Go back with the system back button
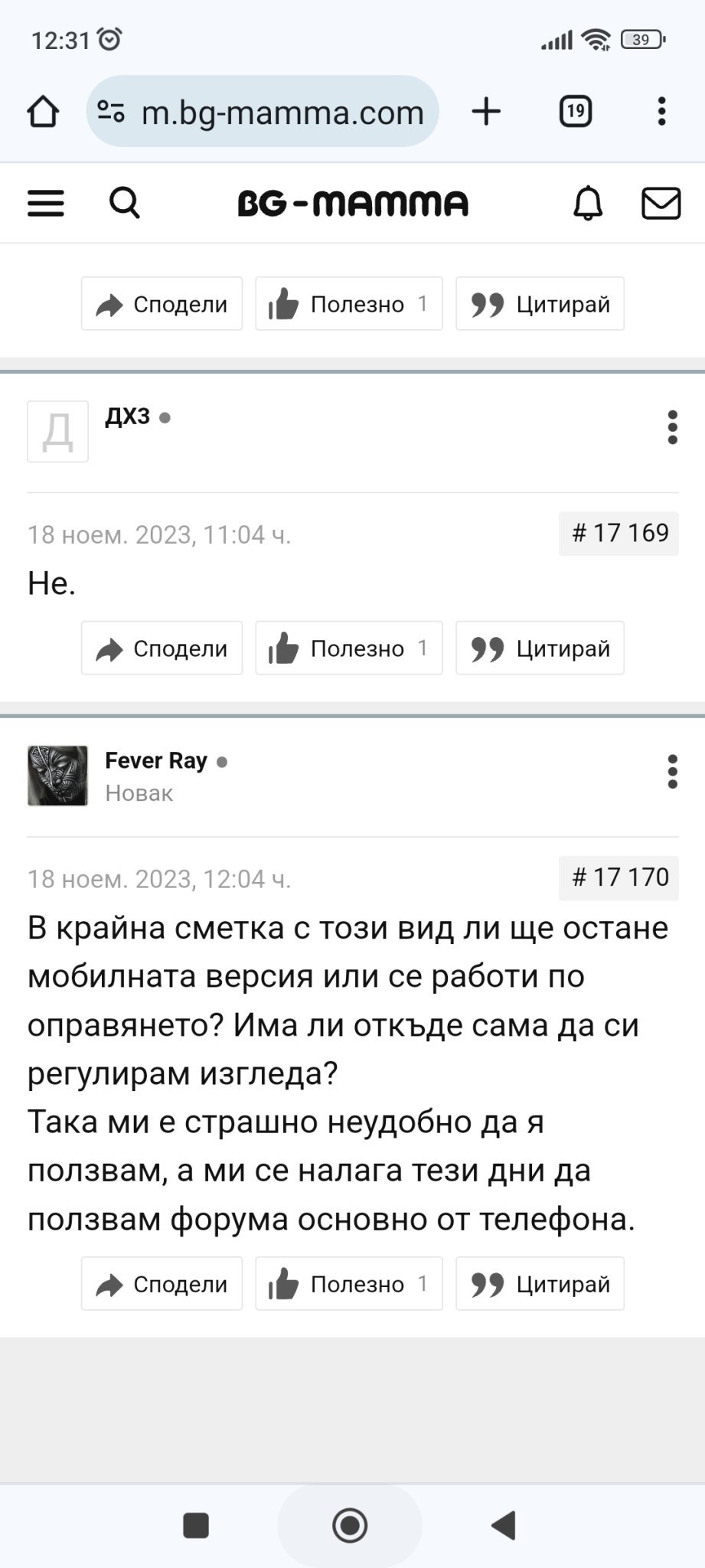705x1568 pixels. point(504,1526)
